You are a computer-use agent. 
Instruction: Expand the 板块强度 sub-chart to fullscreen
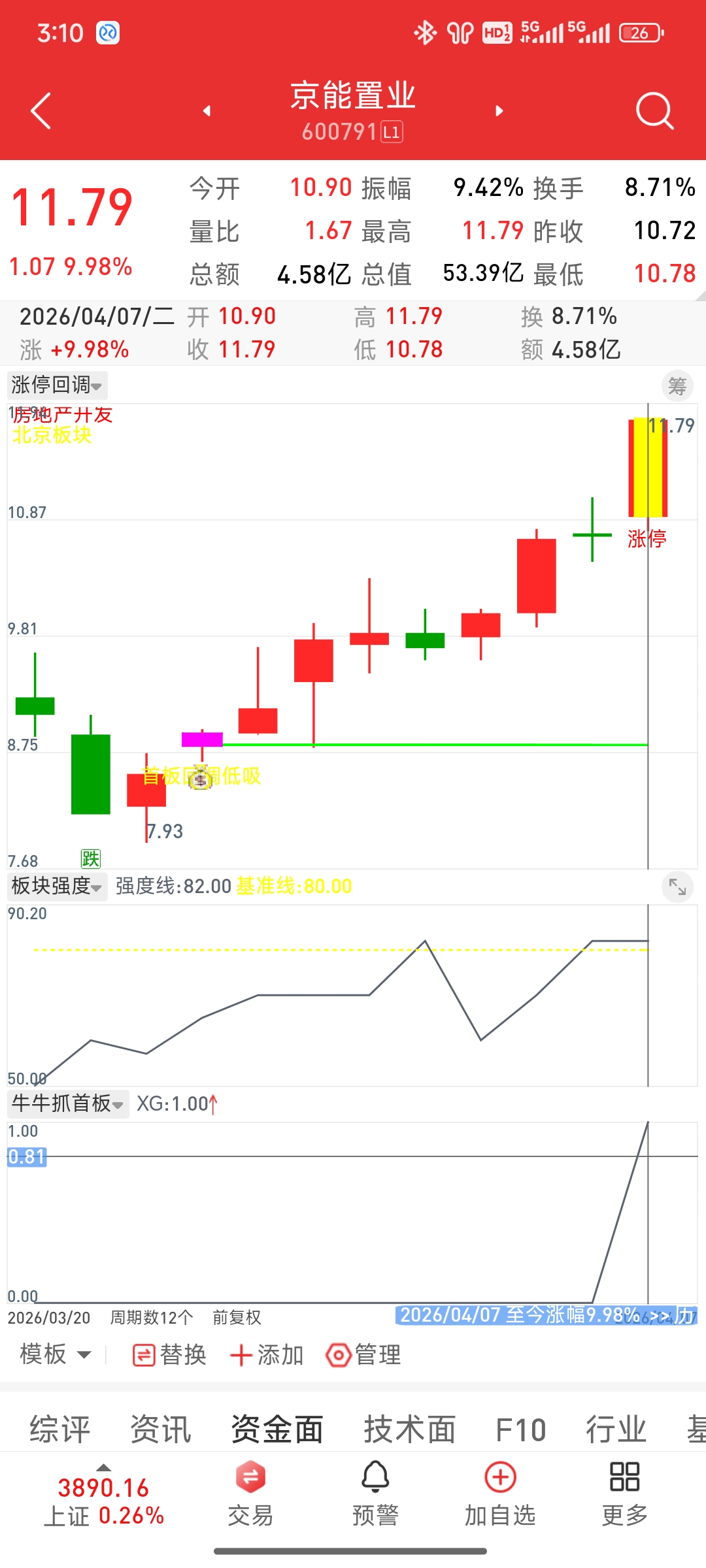pyautogui.click(x=677, y=887)
